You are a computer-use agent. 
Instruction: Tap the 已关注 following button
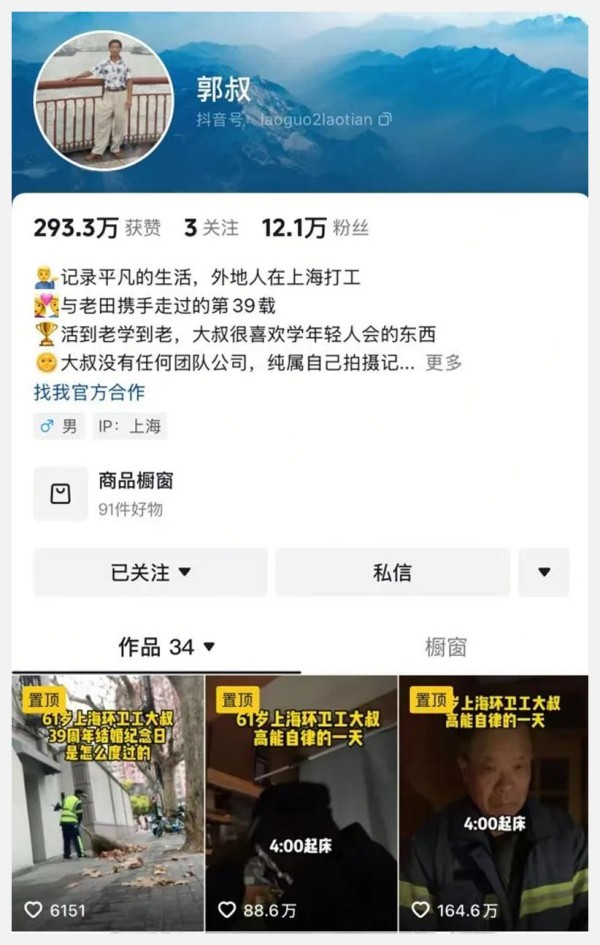pyautogui.click(x=150, y=572)
